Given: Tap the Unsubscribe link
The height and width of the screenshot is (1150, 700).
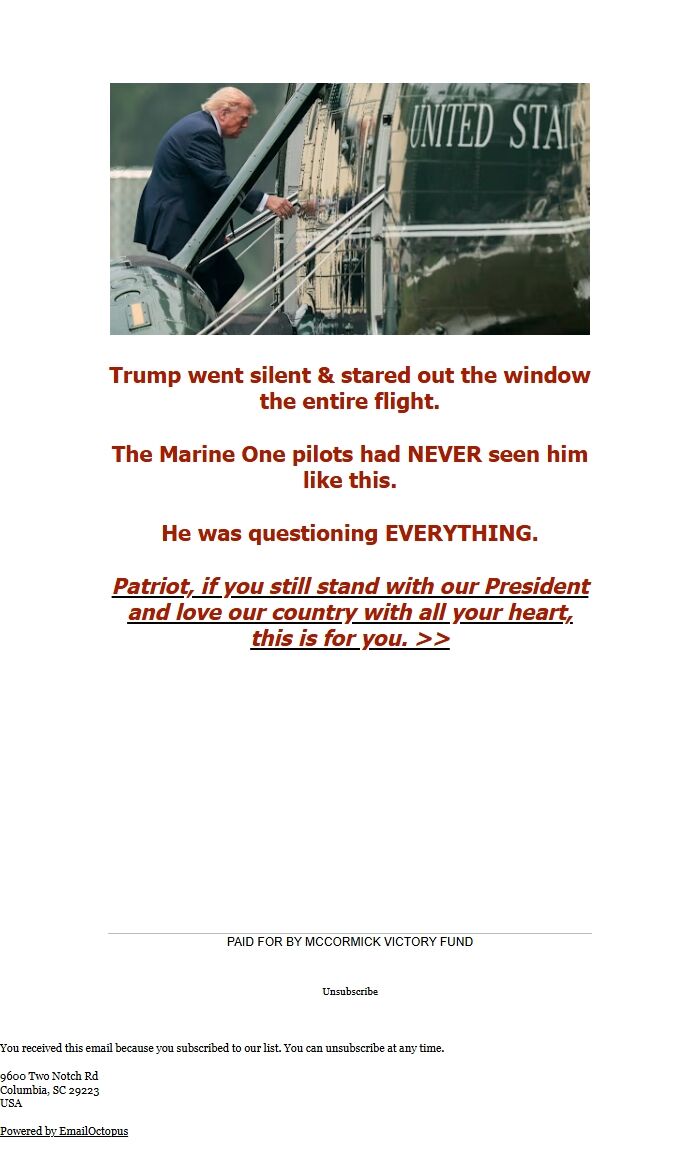Looking at the screenshot, I should point(350,992).
